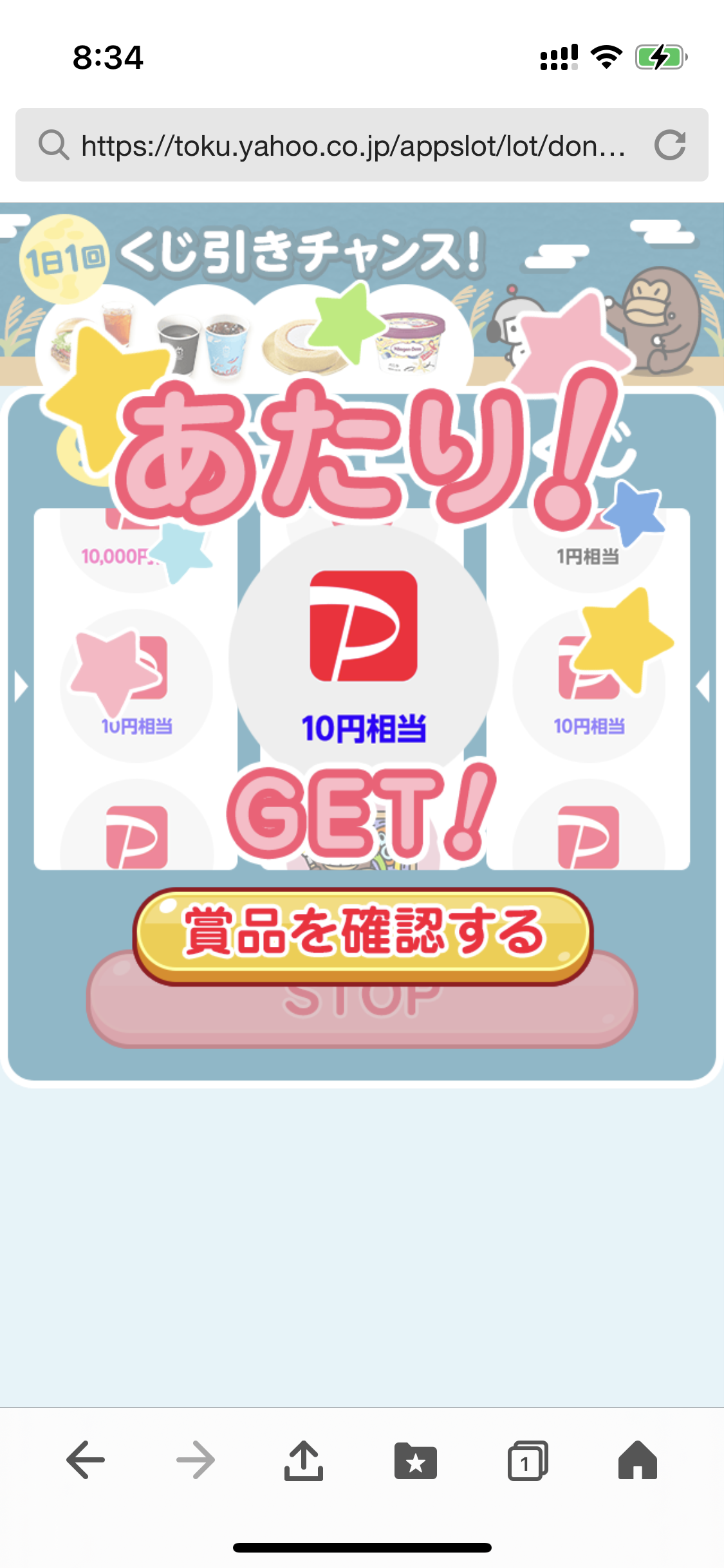Go back to the previous page
The height and width of the screenshot is (1568, 724).
point(86,1461)
